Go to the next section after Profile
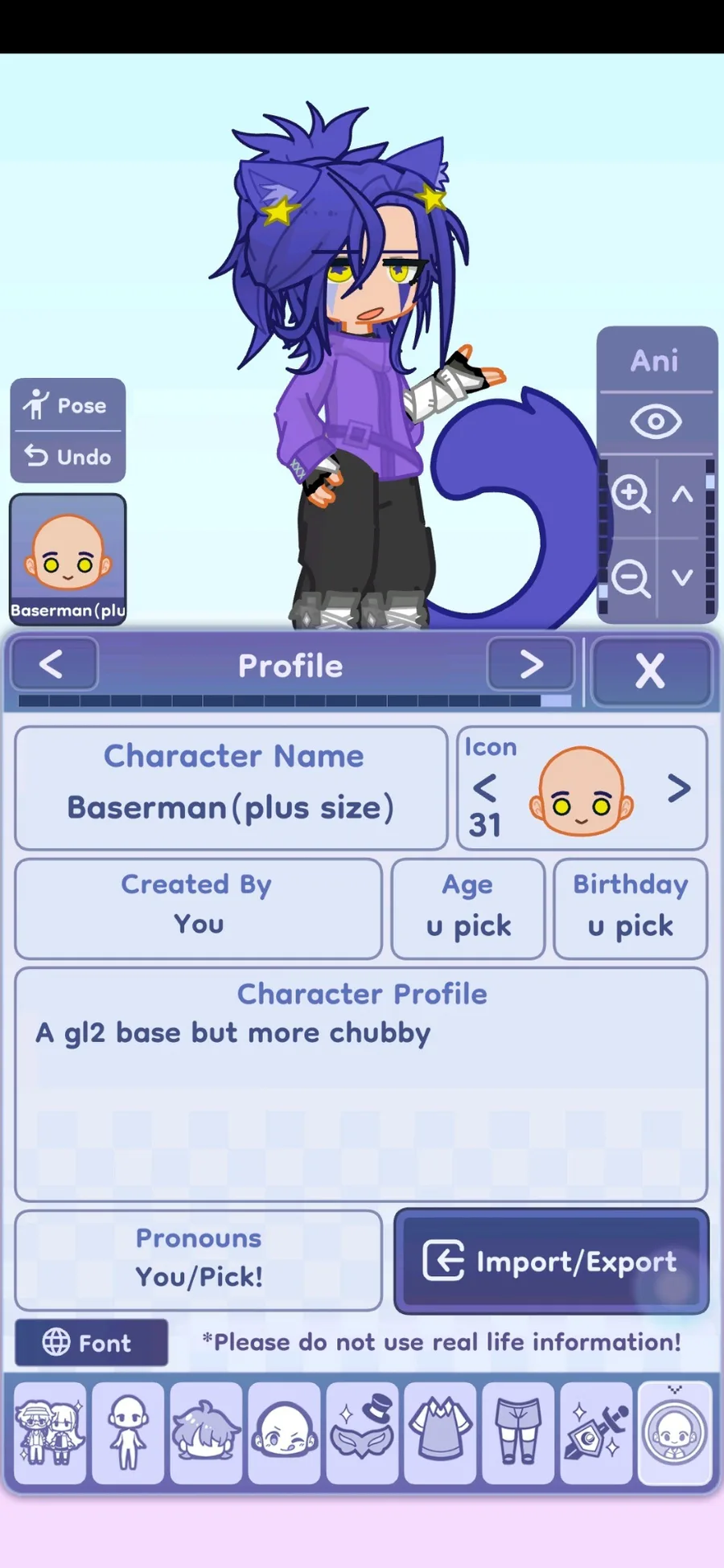Image resolution: width=724 pixels, height=1568 pixels. point(530,665)
